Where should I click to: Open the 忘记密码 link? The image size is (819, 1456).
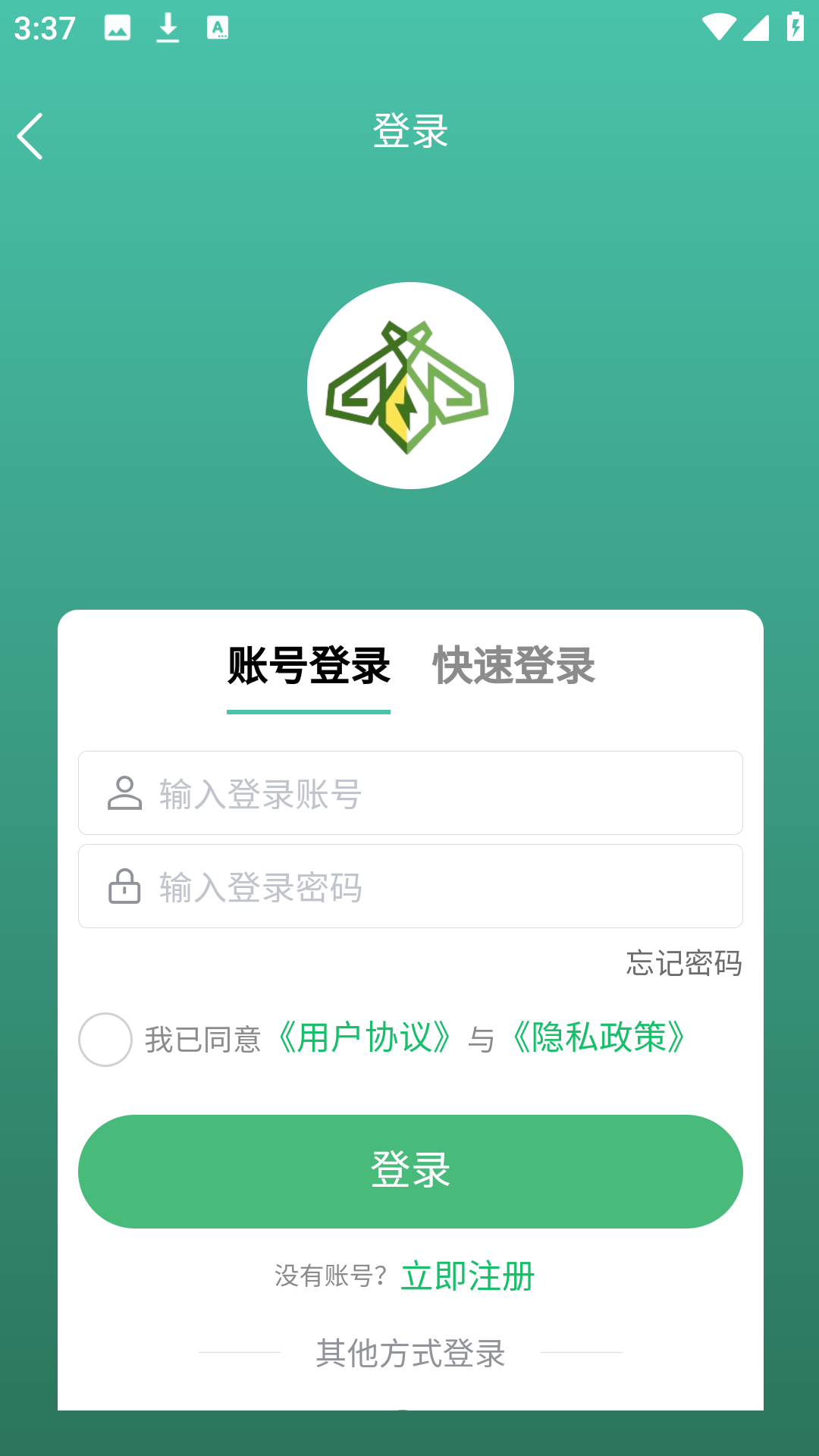click(x=683, y=963)
